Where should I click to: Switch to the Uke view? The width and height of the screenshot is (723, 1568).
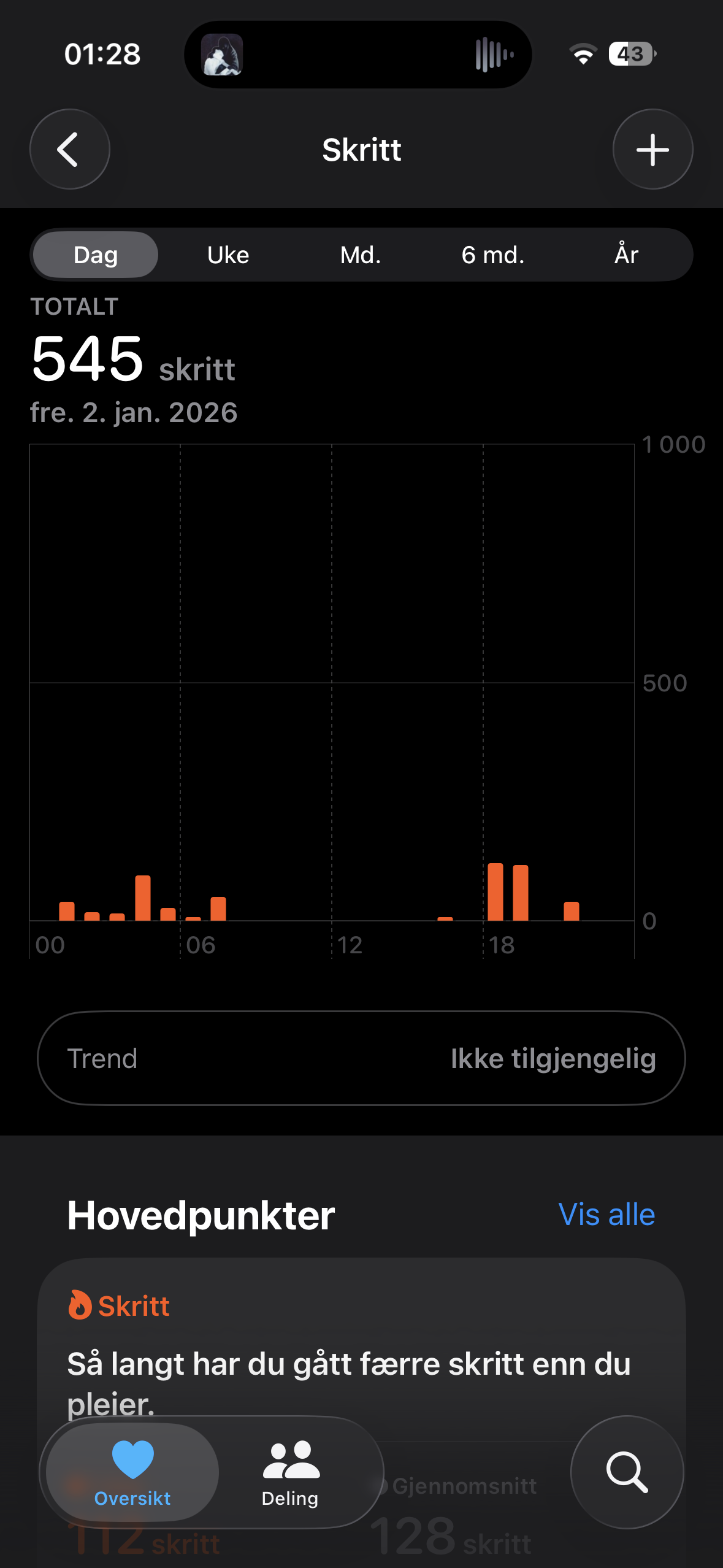(228, 255)
